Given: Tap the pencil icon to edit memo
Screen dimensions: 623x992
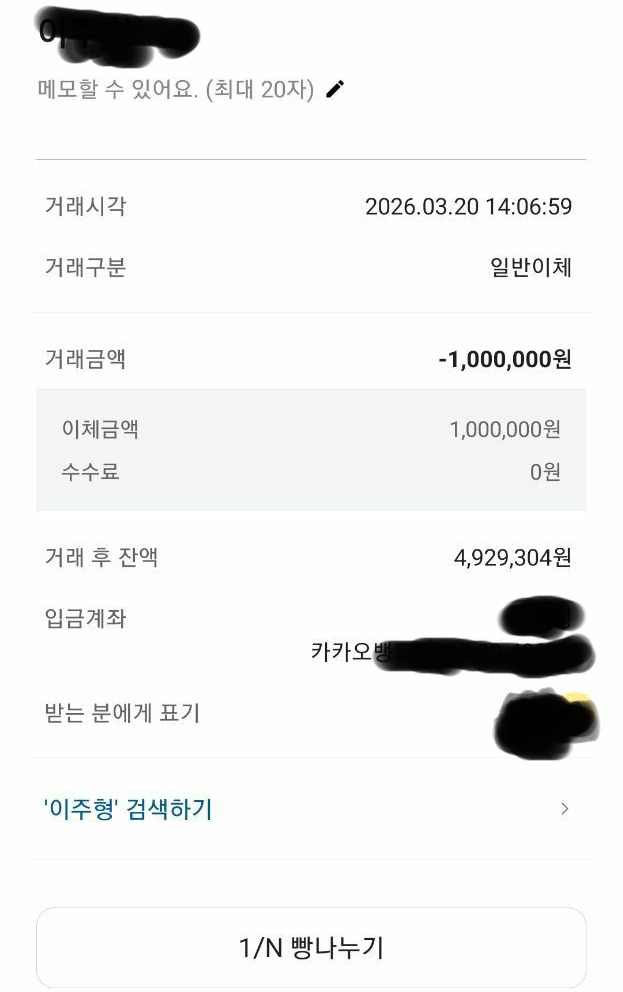Looking at the screenshot, I should tap(335, 89).
